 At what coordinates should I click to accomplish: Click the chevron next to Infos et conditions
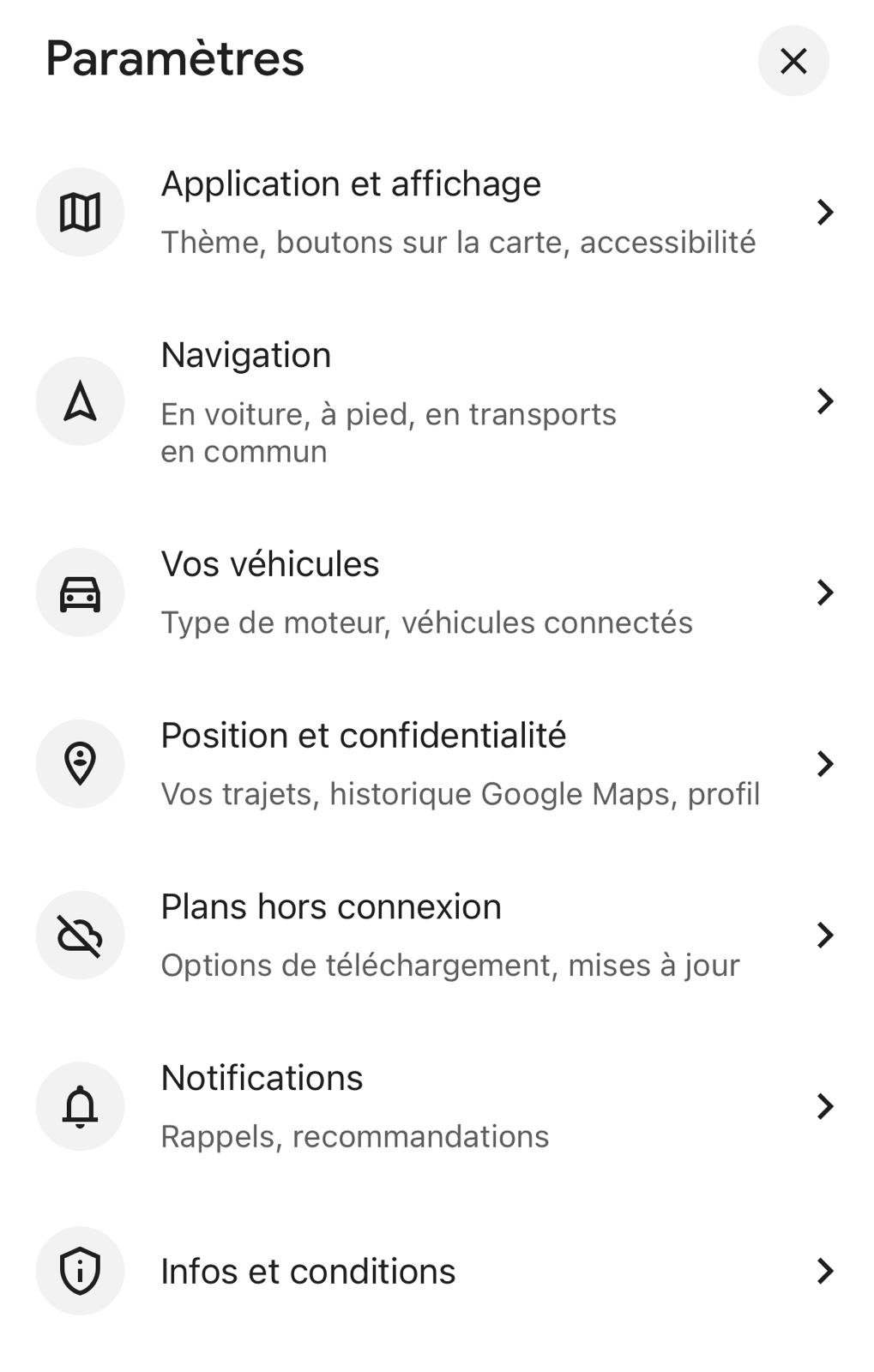click(824, 1272)
